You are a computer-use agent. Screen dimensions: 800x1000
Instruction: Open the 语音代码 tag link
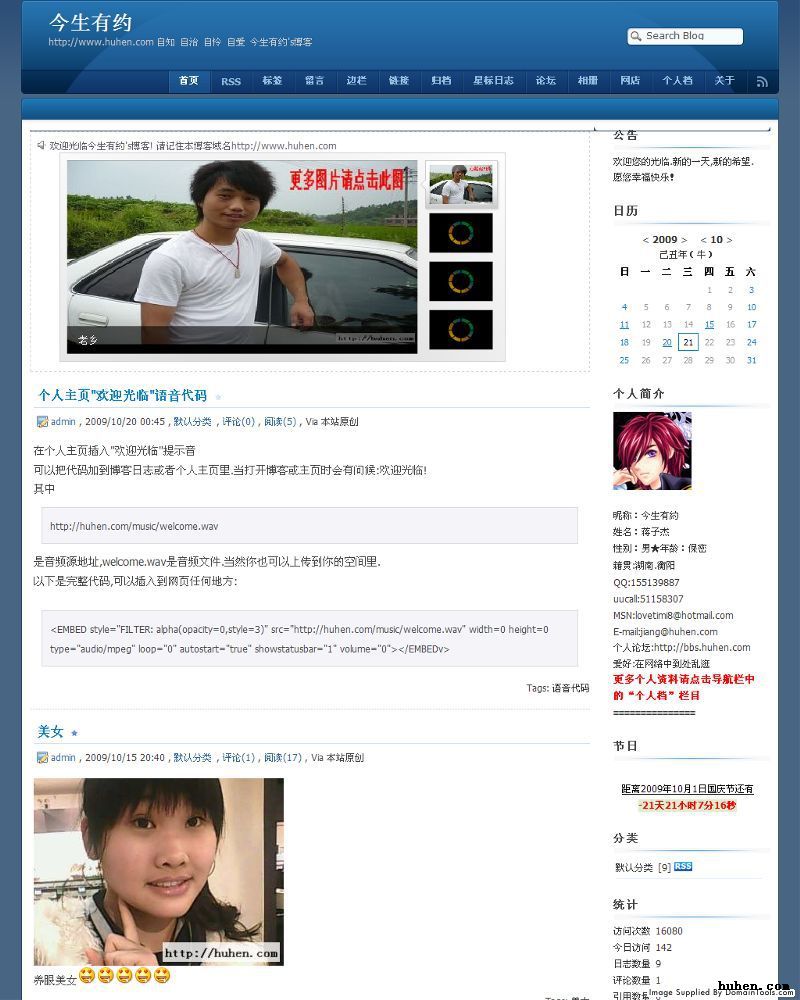pos(570,688)
